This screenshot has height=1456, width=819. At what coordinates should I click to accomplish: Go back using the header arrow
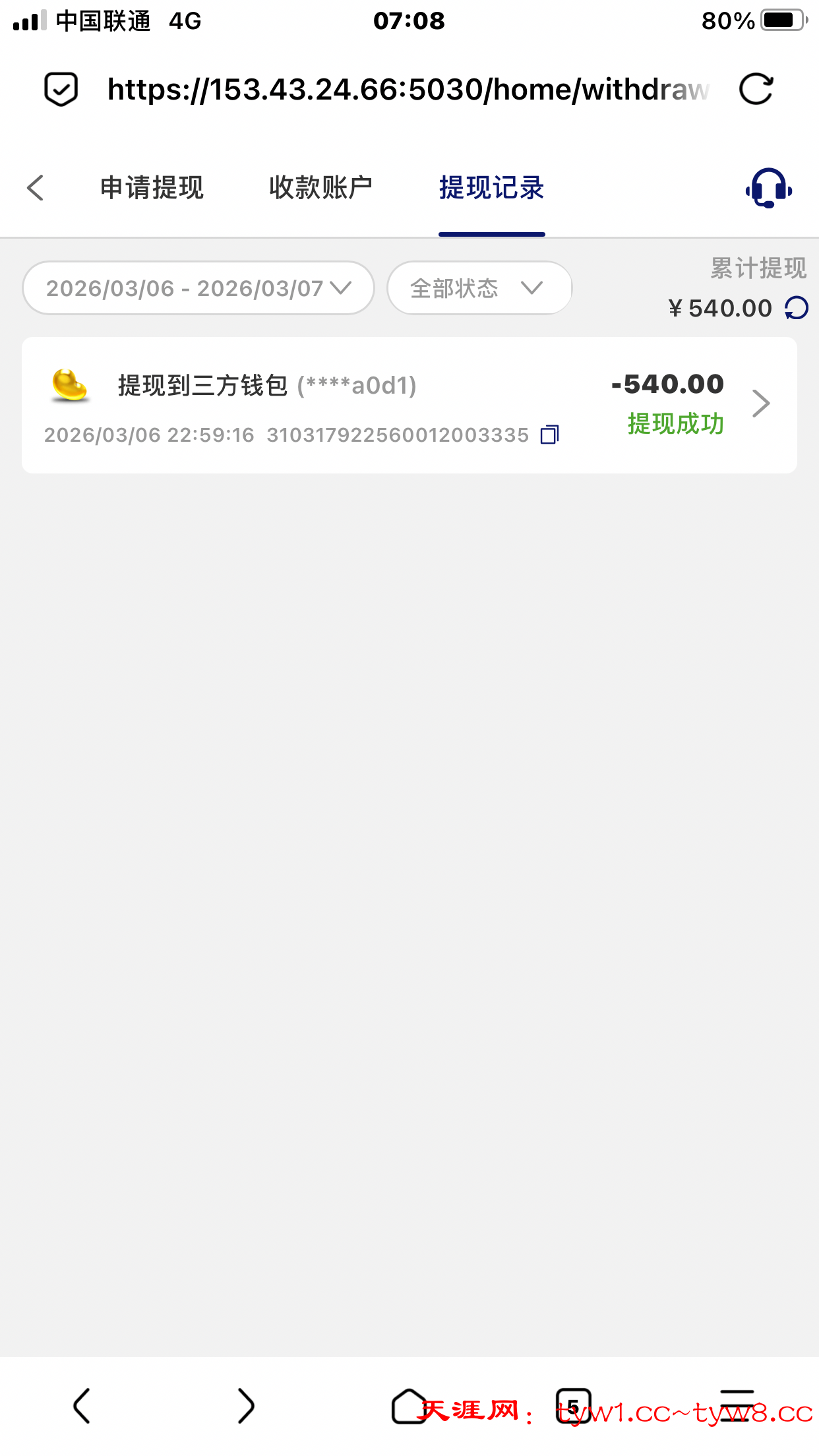pos(36,188)
